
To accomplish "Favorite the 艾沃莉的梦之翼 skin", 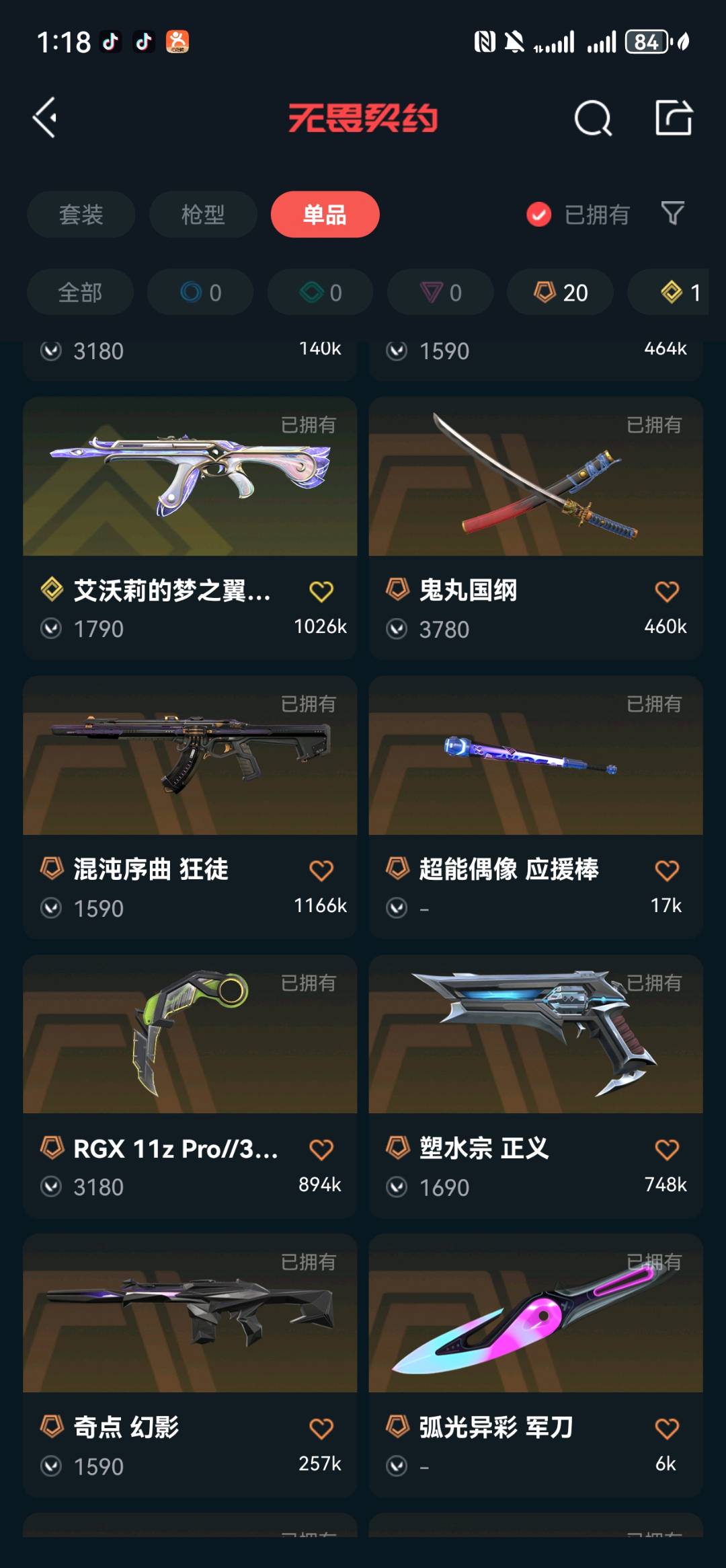I will pyautogui.click(x=321, y=591).
